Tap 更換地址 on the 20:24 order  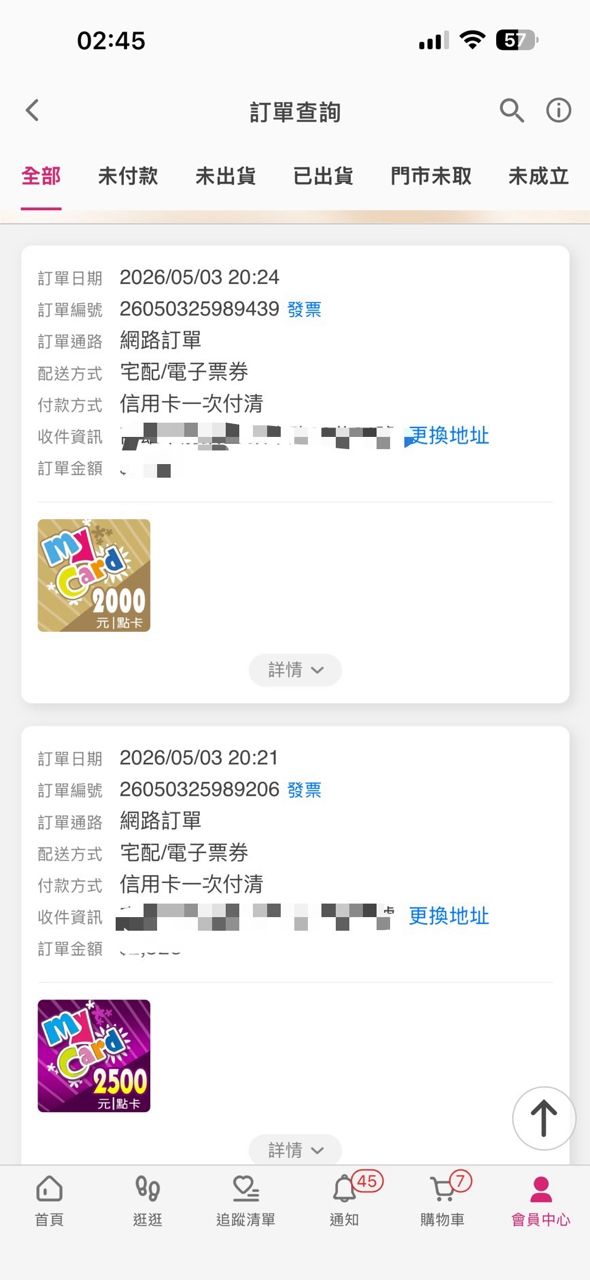tap(449, 435)
